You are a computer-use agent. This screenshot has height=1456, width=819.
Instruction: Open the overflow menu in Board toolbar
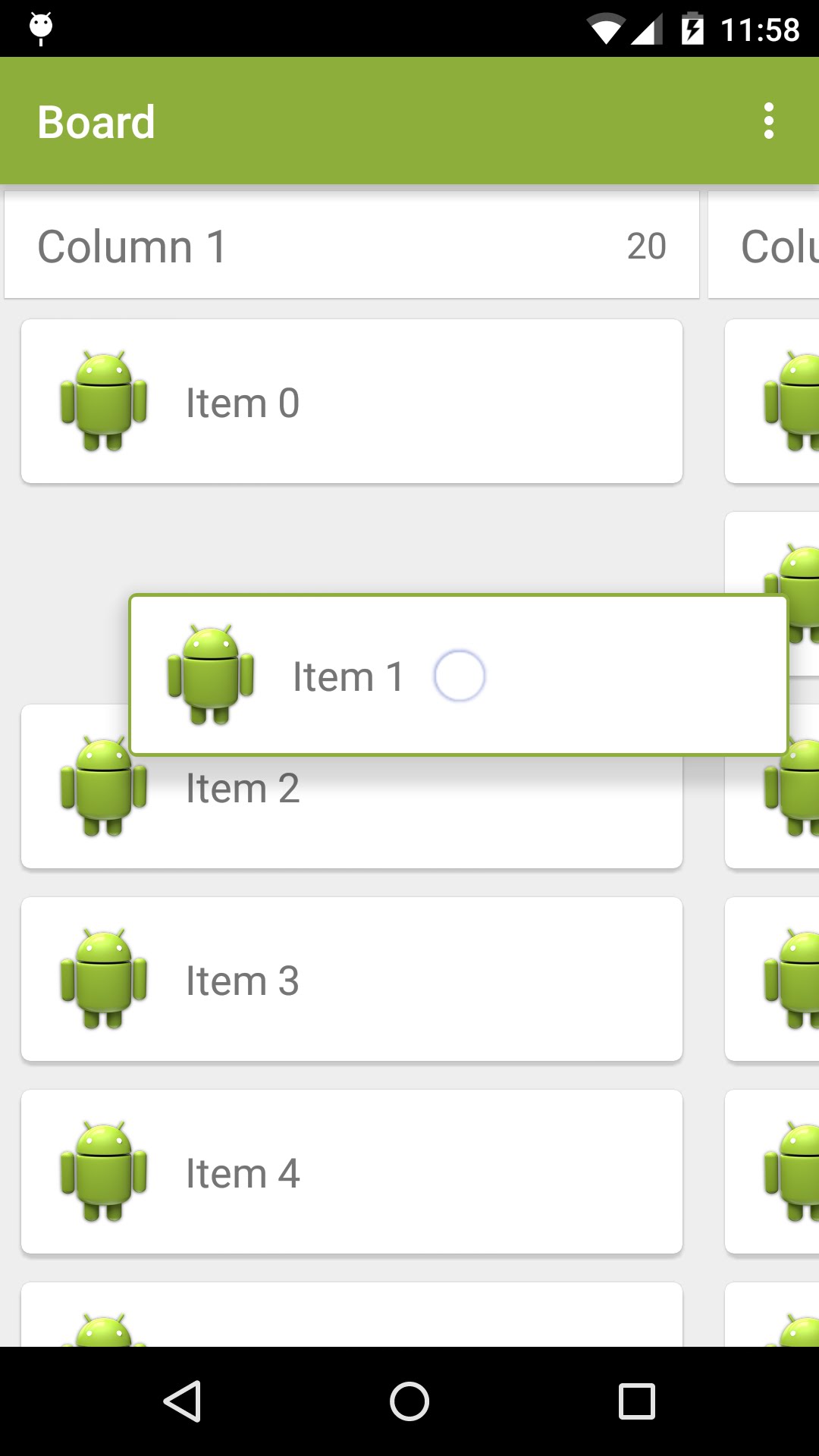click(x=768, y=121)
